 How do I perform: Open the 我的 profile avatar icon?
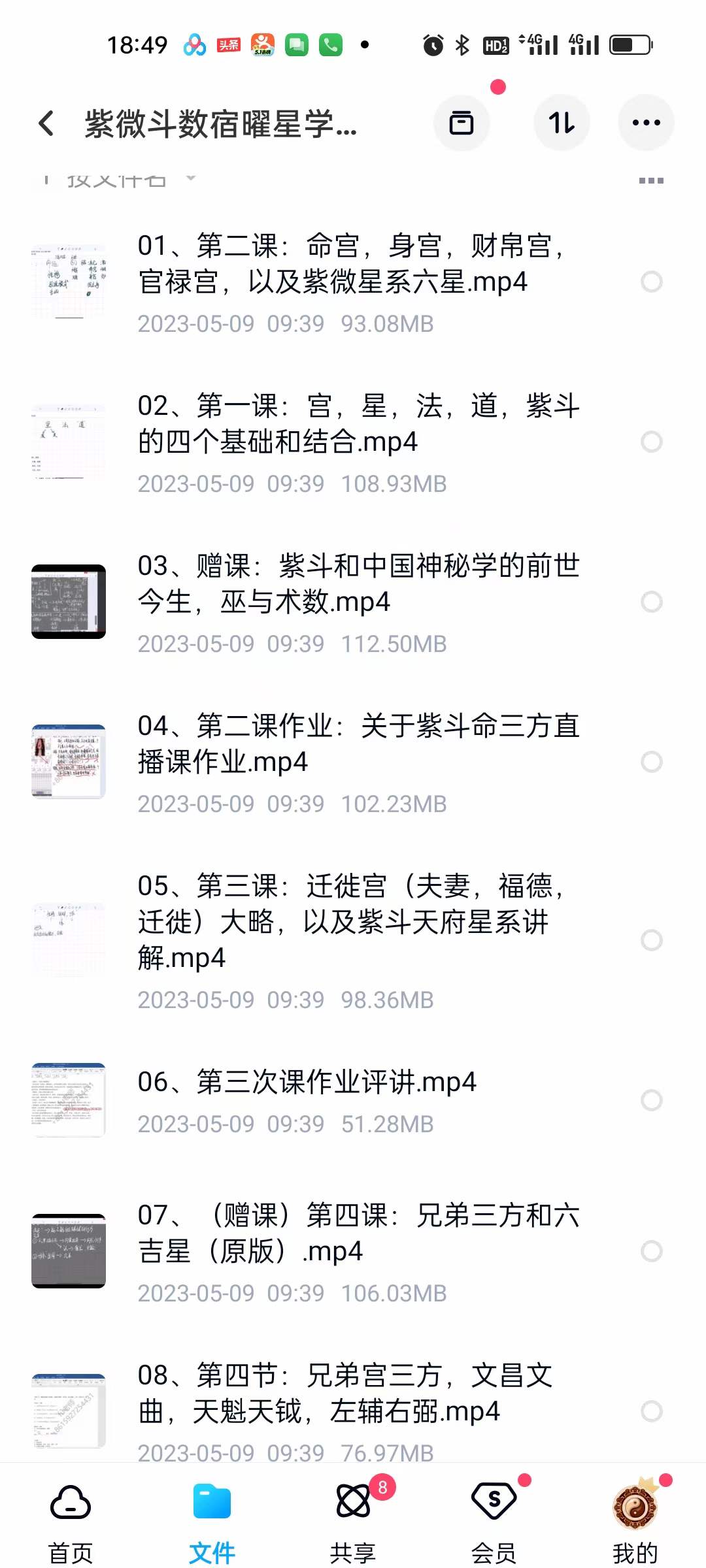635,1504
